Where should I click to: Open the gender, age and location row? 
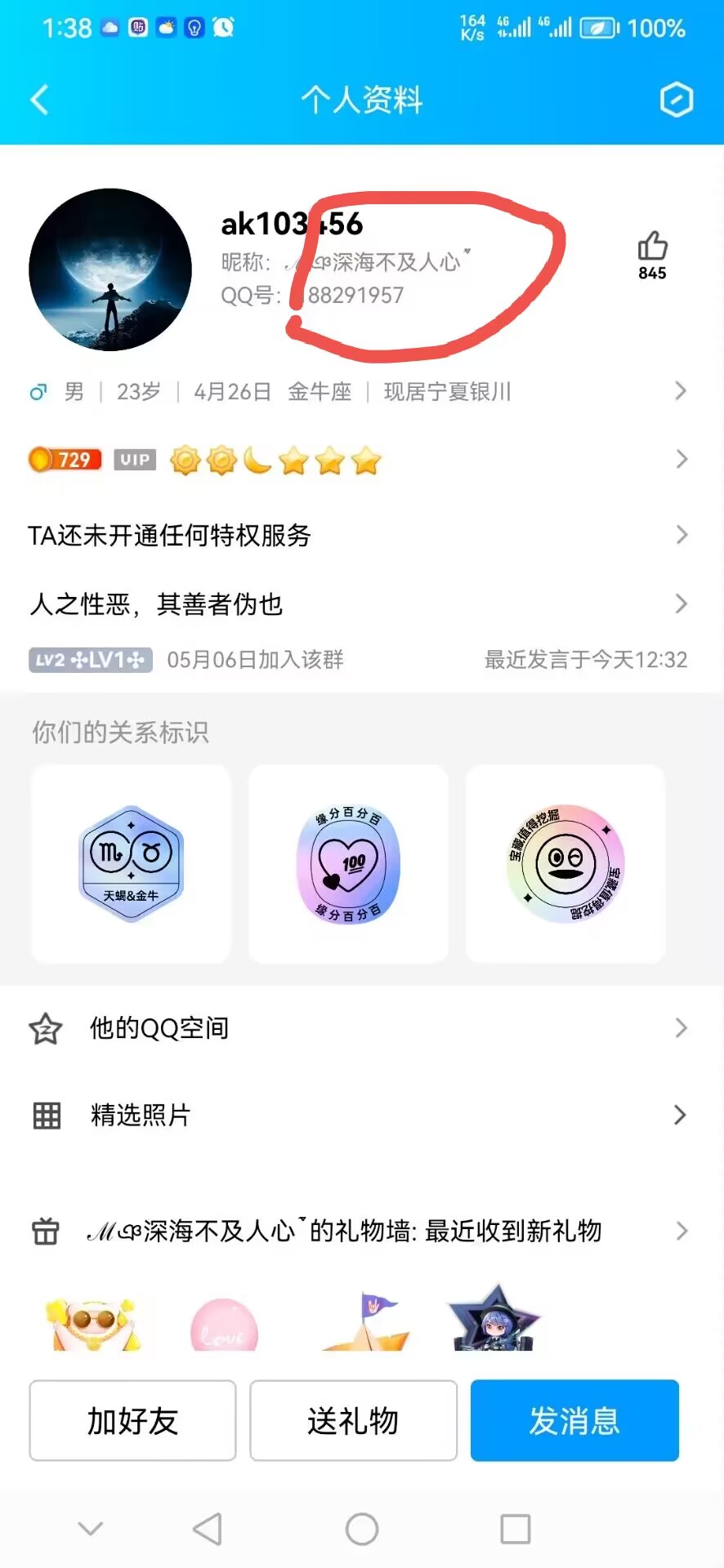[362, 392]
